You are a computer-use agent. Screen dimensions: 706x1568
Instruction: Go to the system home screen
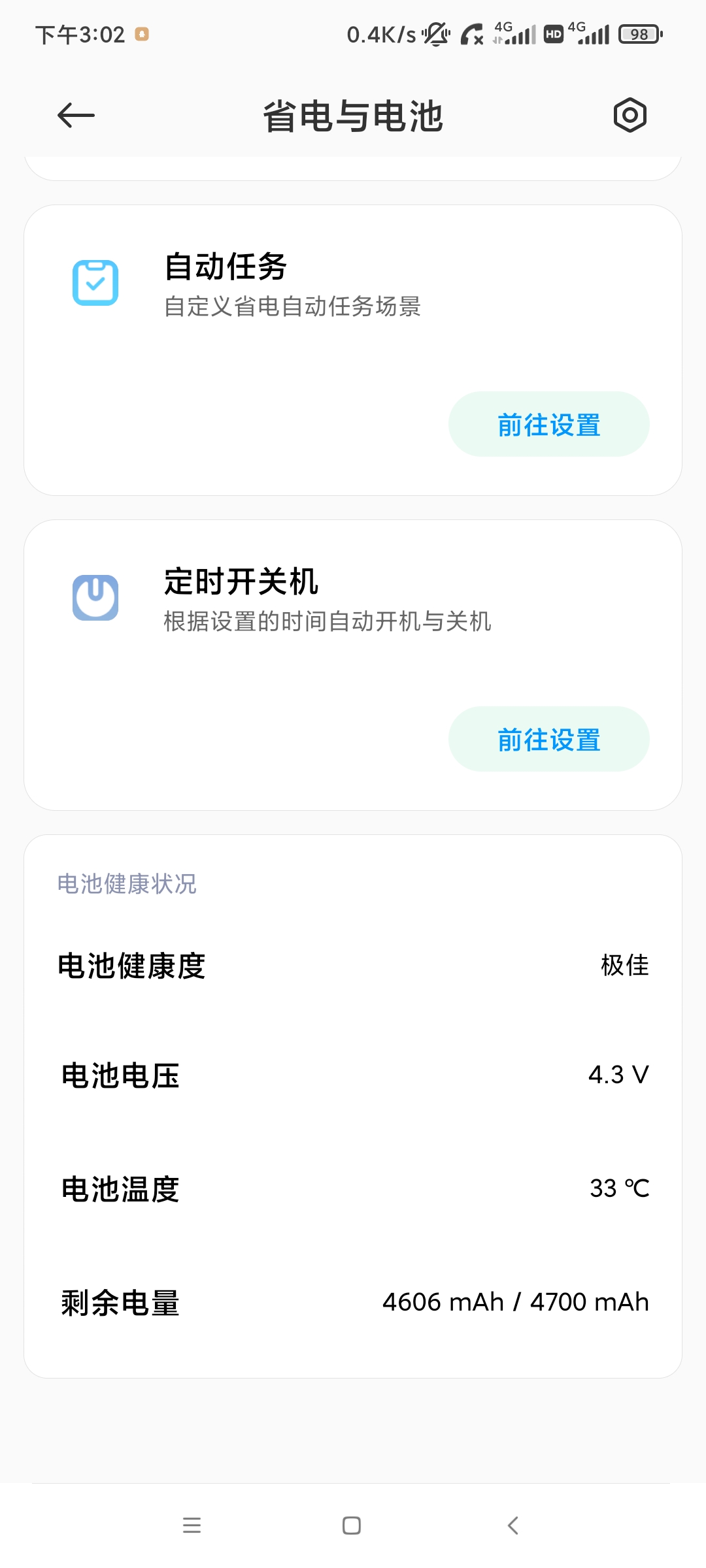[352, 1526]
